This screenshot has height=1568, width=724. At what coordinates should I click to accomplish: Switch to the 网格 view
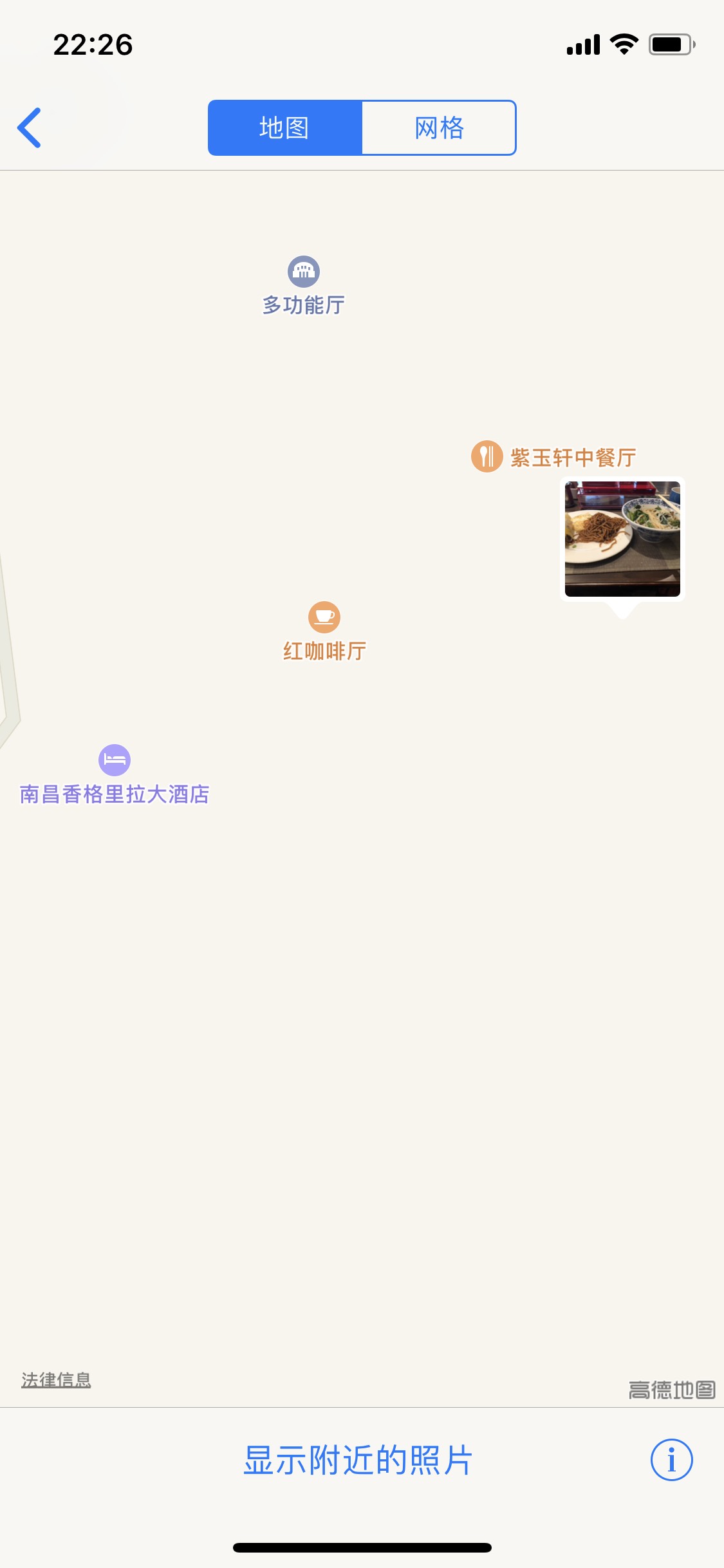(x=439, y=128)
